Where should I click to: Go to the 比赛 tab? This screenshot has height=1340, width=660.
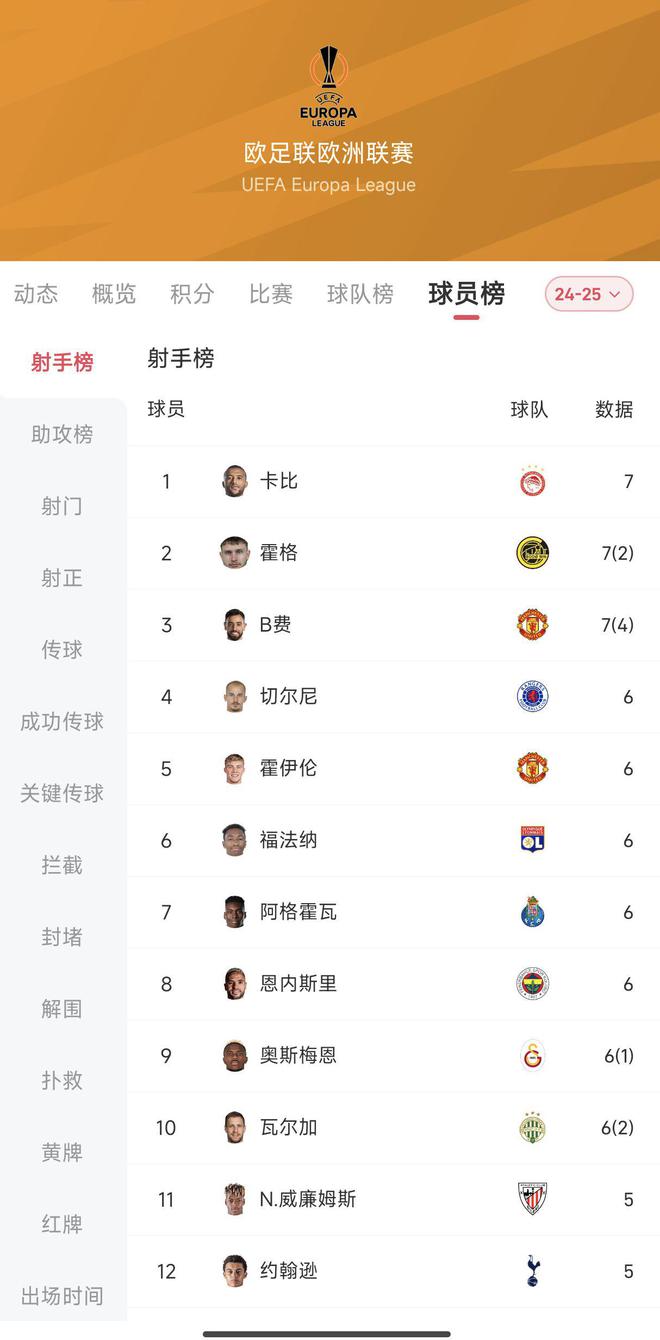[x=271, y=294]
